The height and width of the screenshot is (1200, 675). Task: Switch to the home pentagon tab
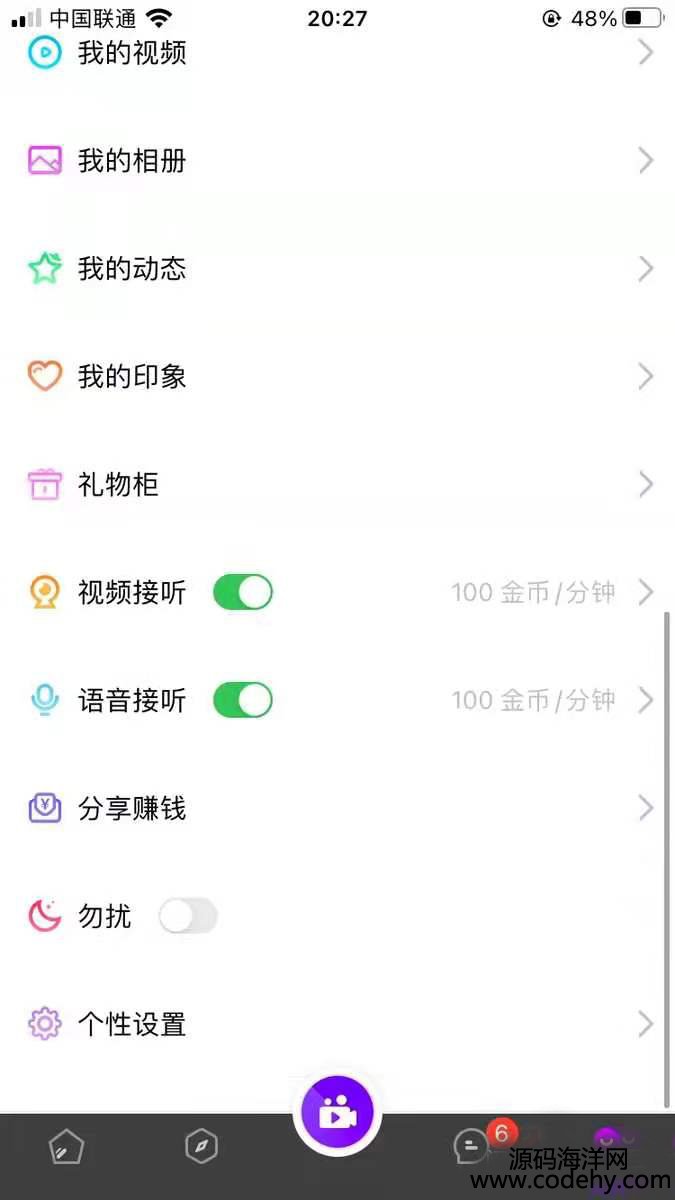coord(67,1148)
